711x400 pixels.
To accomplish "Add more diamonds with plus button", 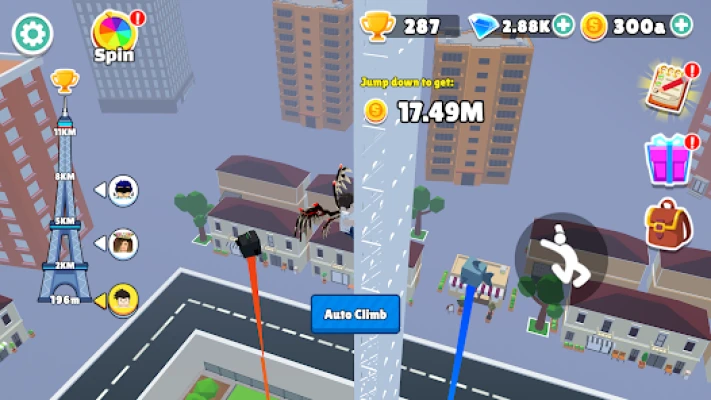I will click(x=564, y=25).
